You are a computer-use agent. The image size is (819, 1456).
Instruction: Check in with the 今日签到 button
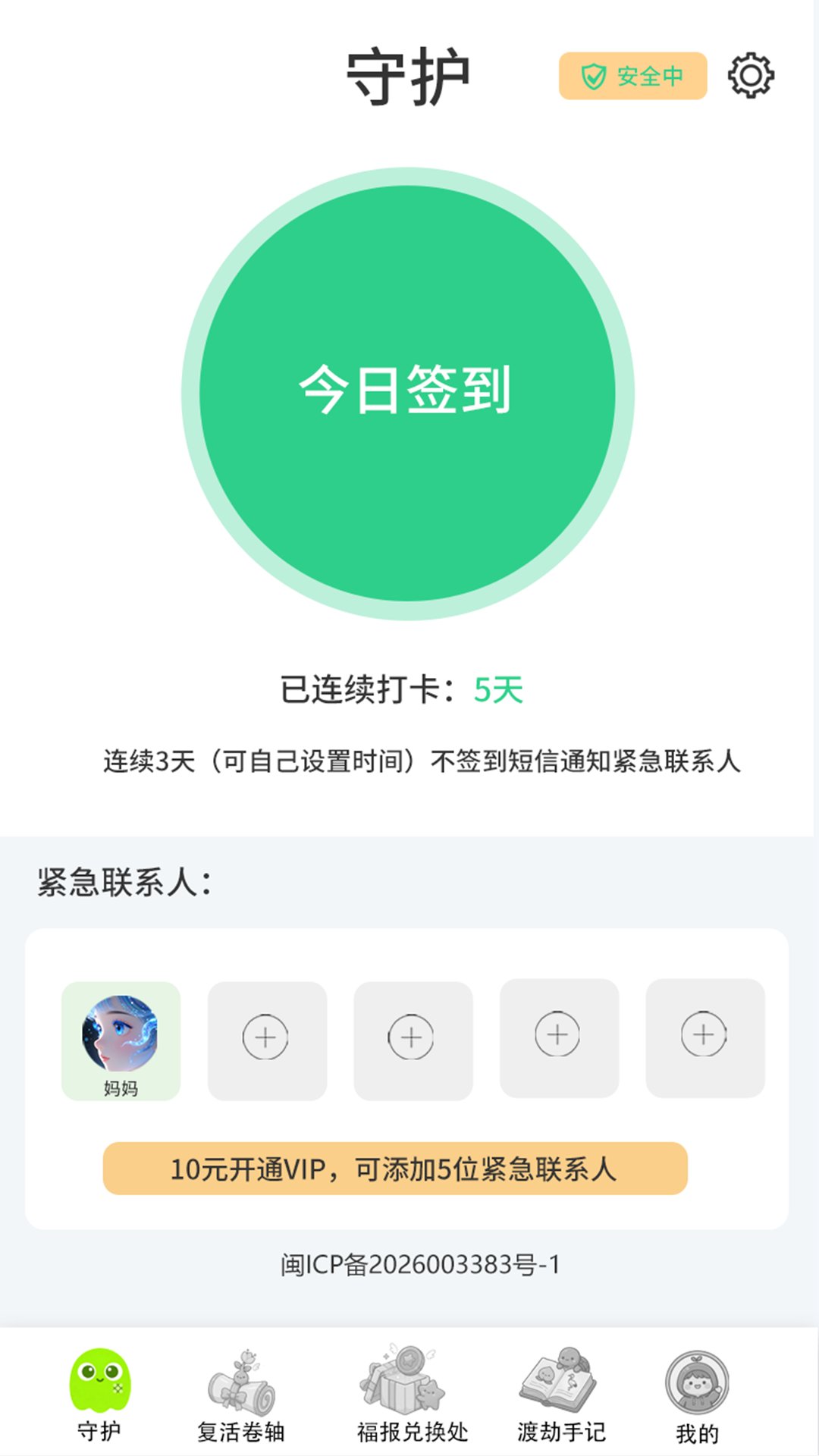407,393
